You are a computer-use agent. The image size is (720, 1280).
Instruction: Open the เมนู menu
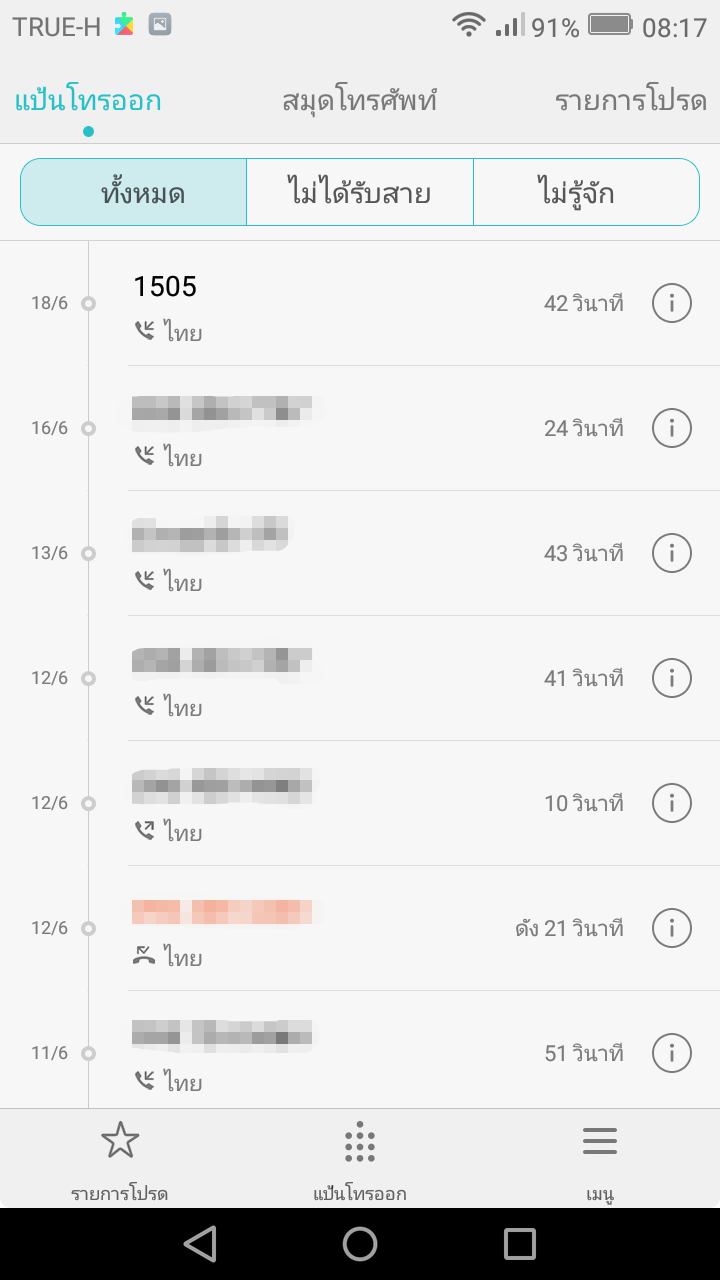click(x=600, y=1159)
